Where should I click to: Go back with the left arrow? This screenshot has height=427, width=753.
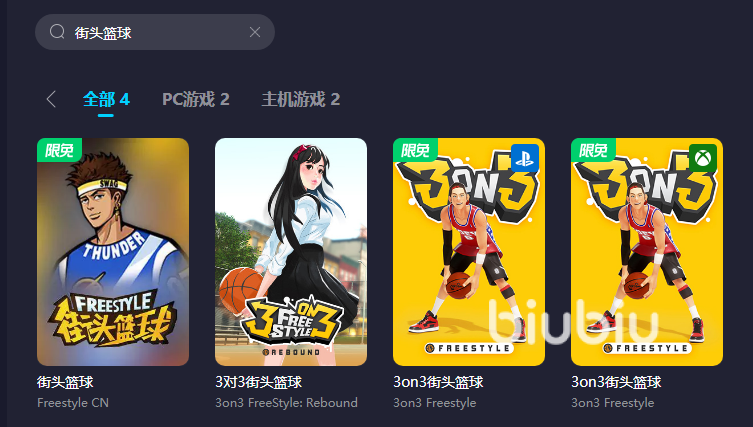pyautogui.click(x=51, y=99)
